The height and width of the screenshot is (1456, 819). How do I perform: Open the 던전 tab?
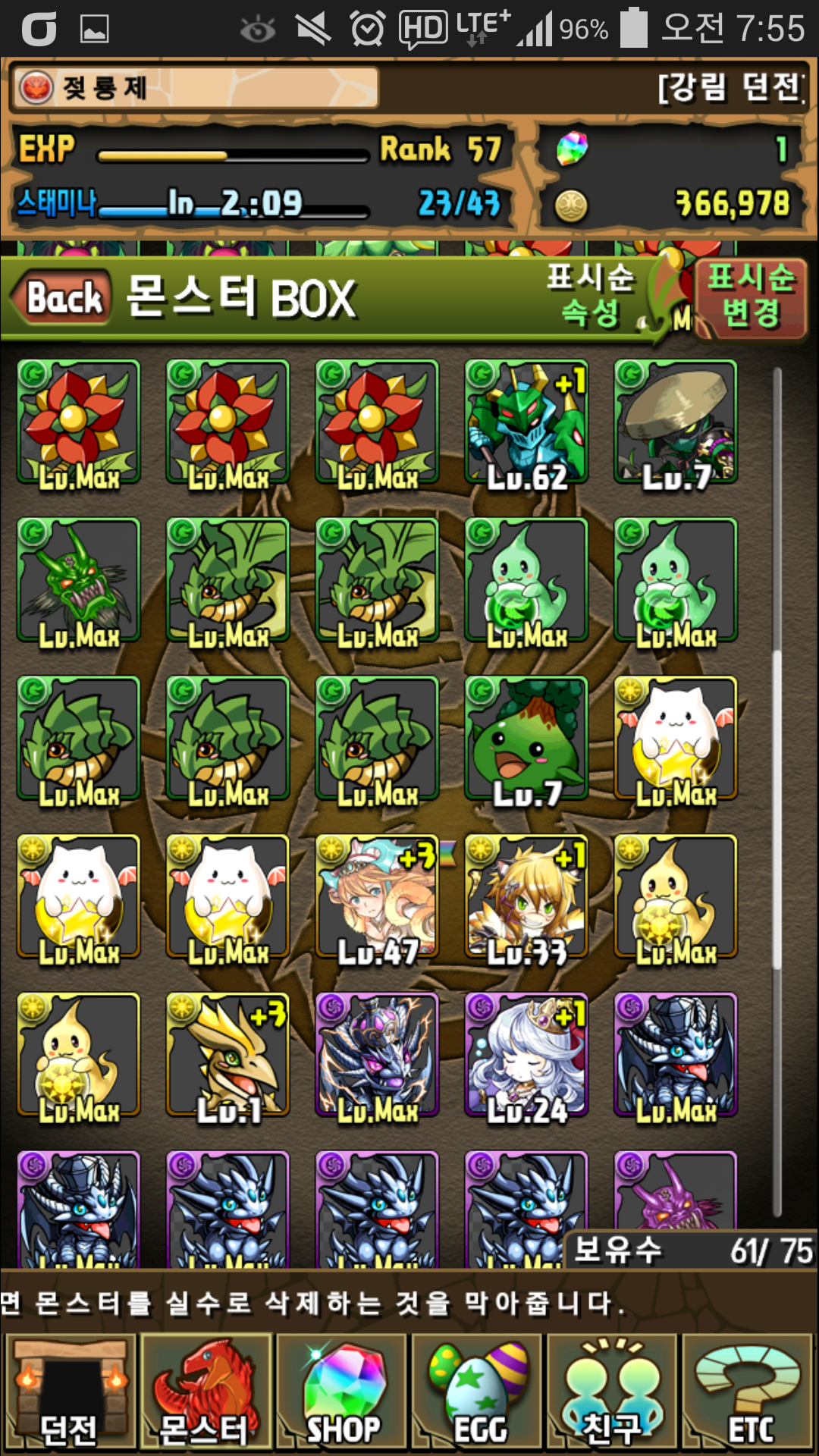[70, 1392]
